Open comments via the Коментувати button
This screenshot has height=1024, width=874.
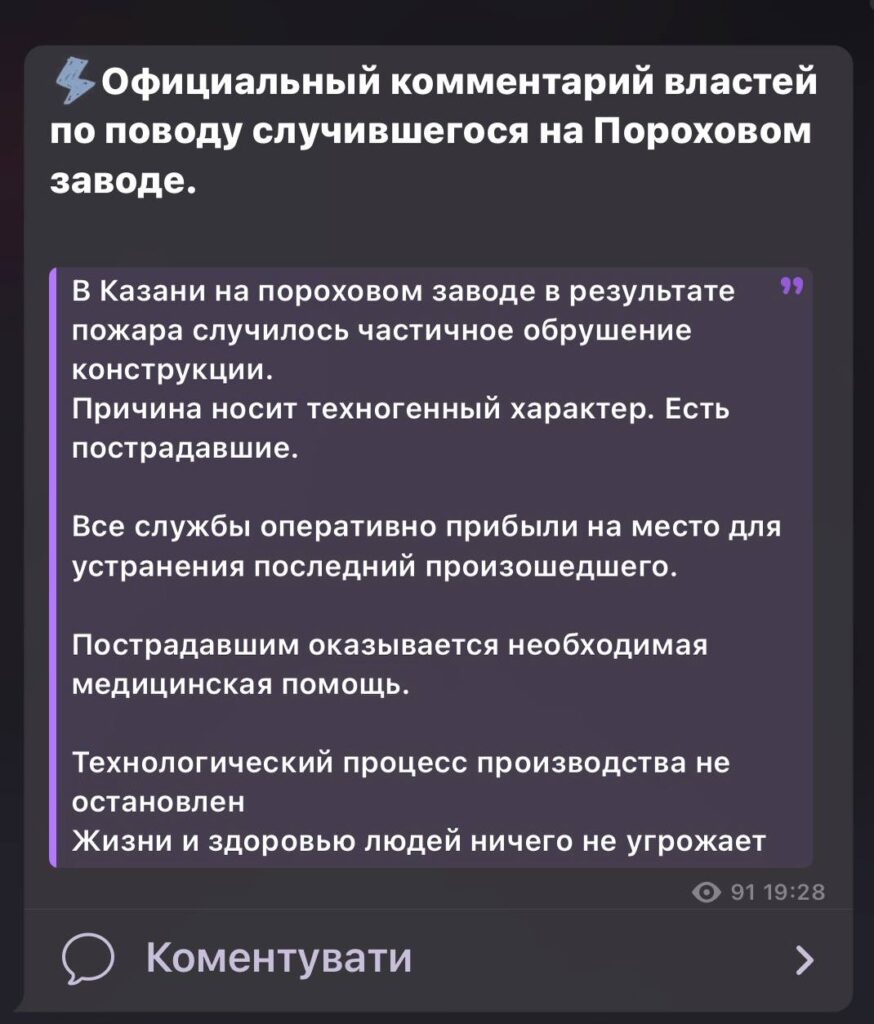278,958
